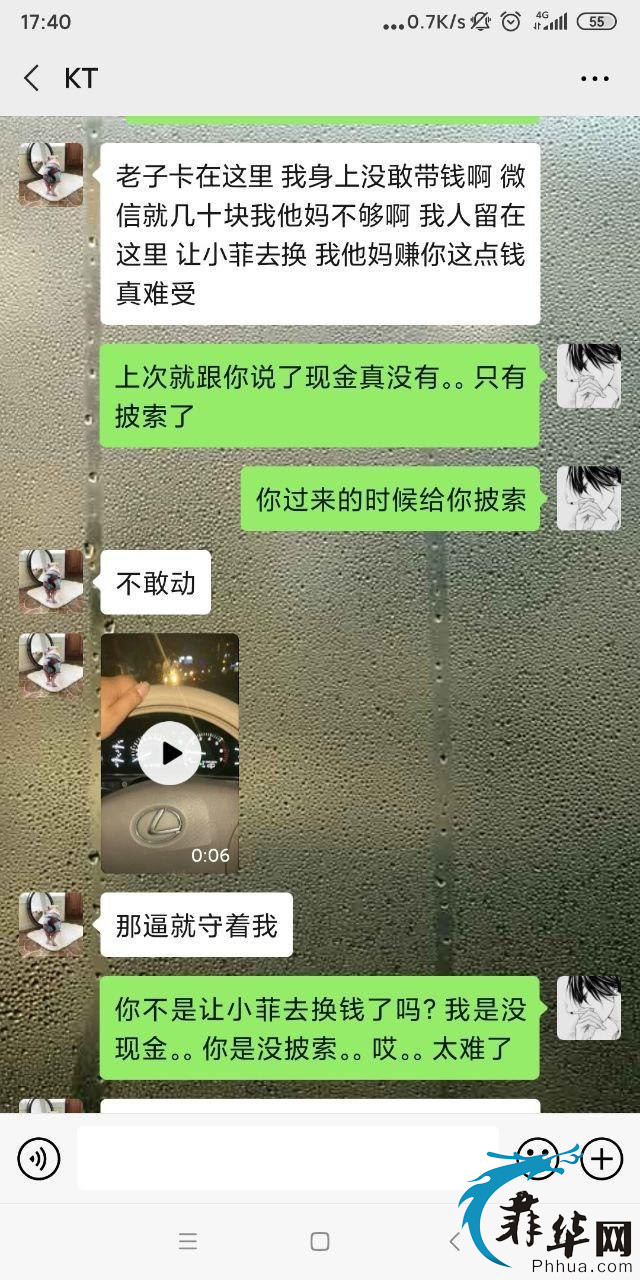Play the 0:06 video message
The image size is (640, 1280).
pyautogui.click(x=169, y=753)
